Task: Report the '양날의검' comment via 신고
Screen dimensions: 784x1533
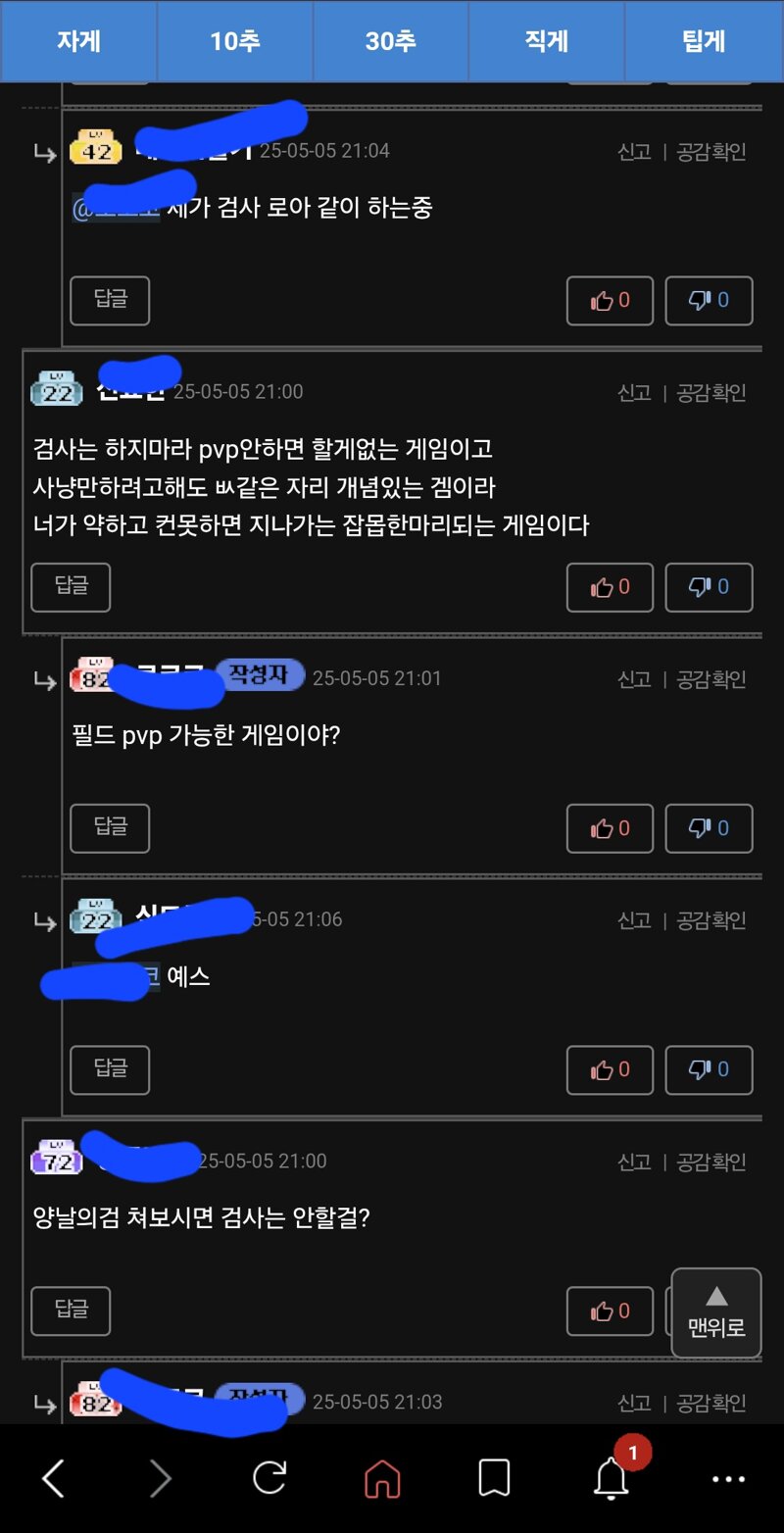Action: 634,1162
